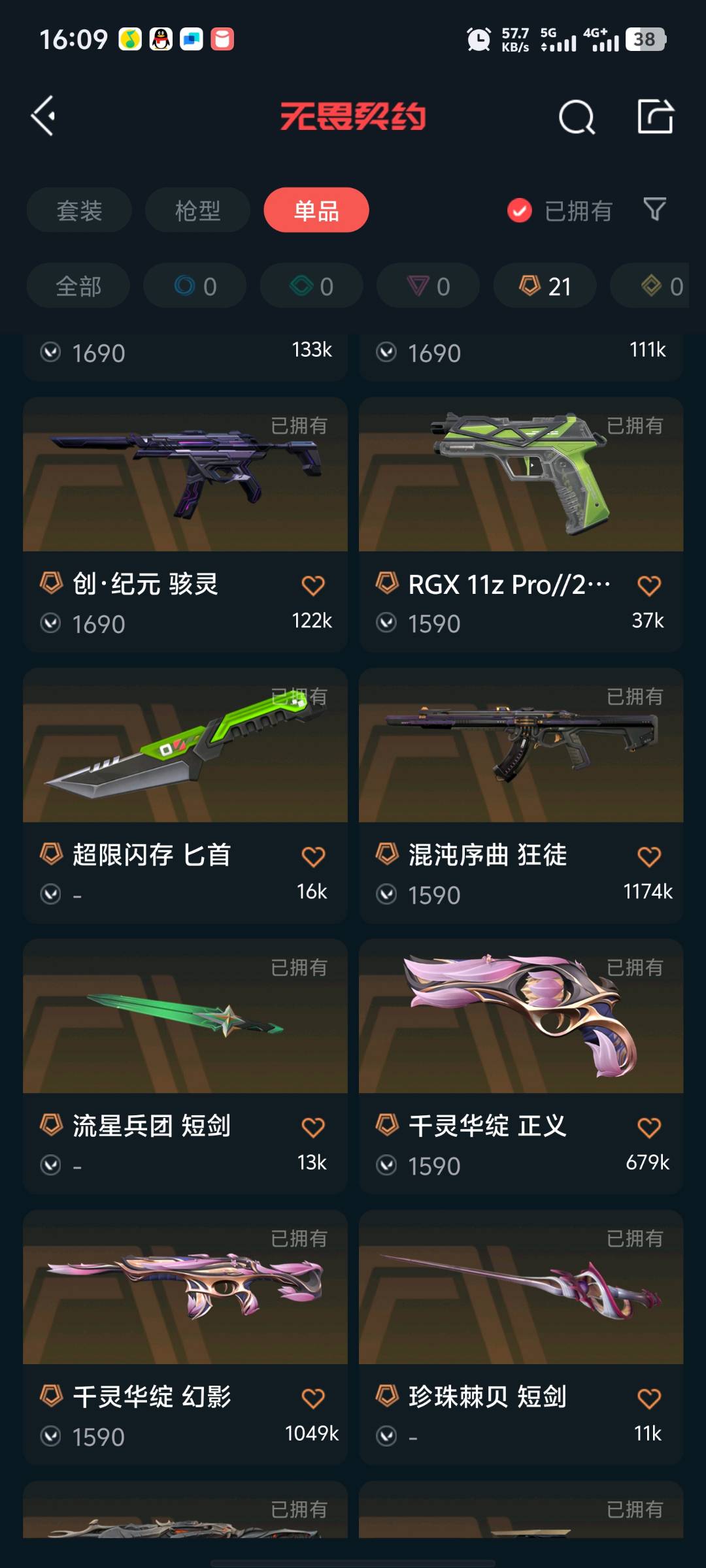Switch to the 套装 tab
The height and width of the screenshot is (1568, 706).
point(79,210)
